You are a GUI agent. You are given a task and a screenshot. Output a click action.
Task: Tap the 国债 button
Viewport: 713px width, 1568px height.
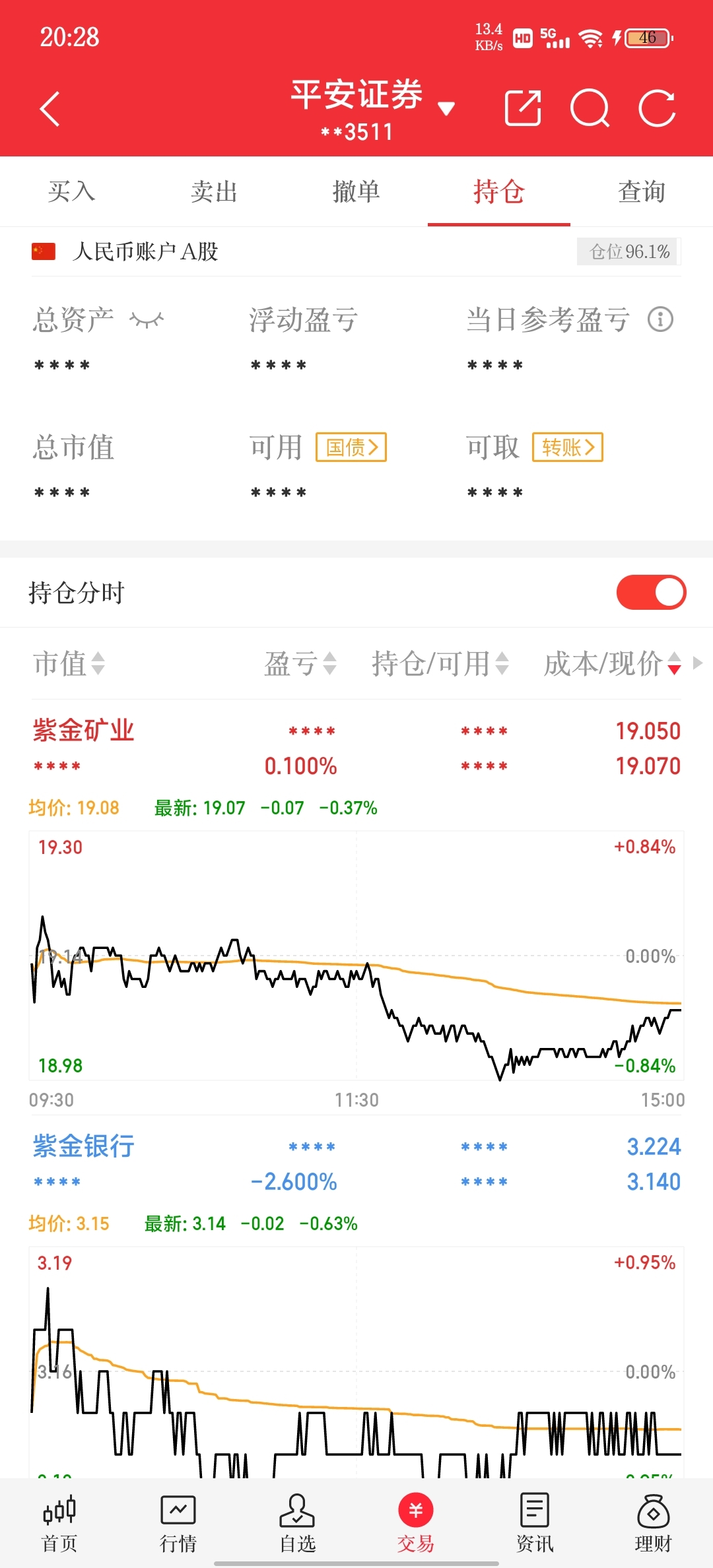(351, 447)
